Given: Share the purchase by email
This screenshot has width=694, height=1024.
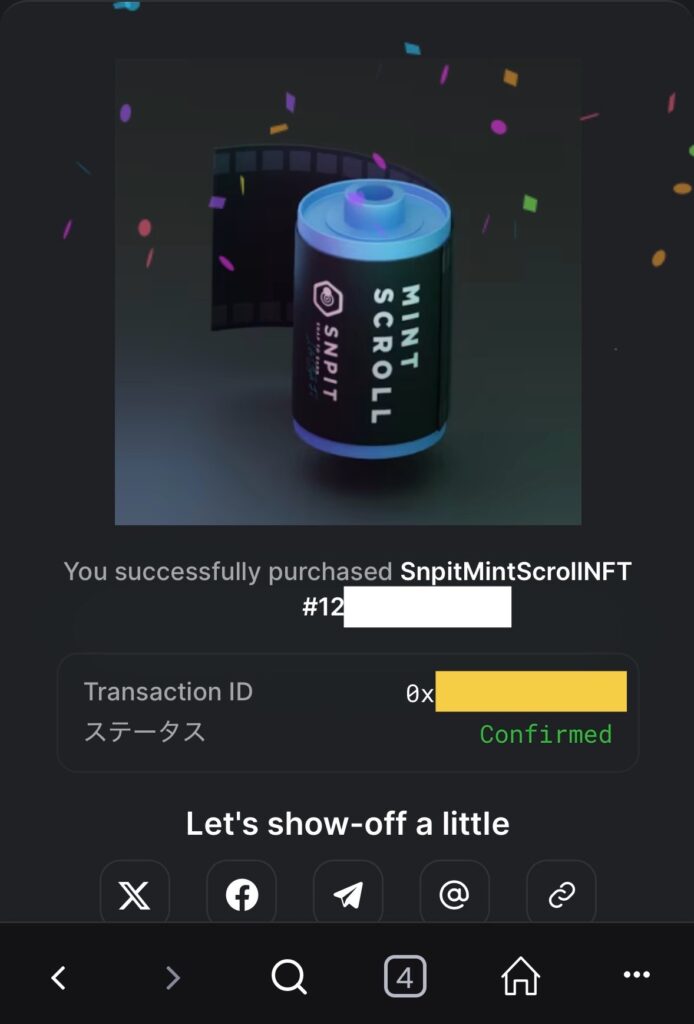Looking at the screenshot, I should pyautogui.click(x=454, y=894).
